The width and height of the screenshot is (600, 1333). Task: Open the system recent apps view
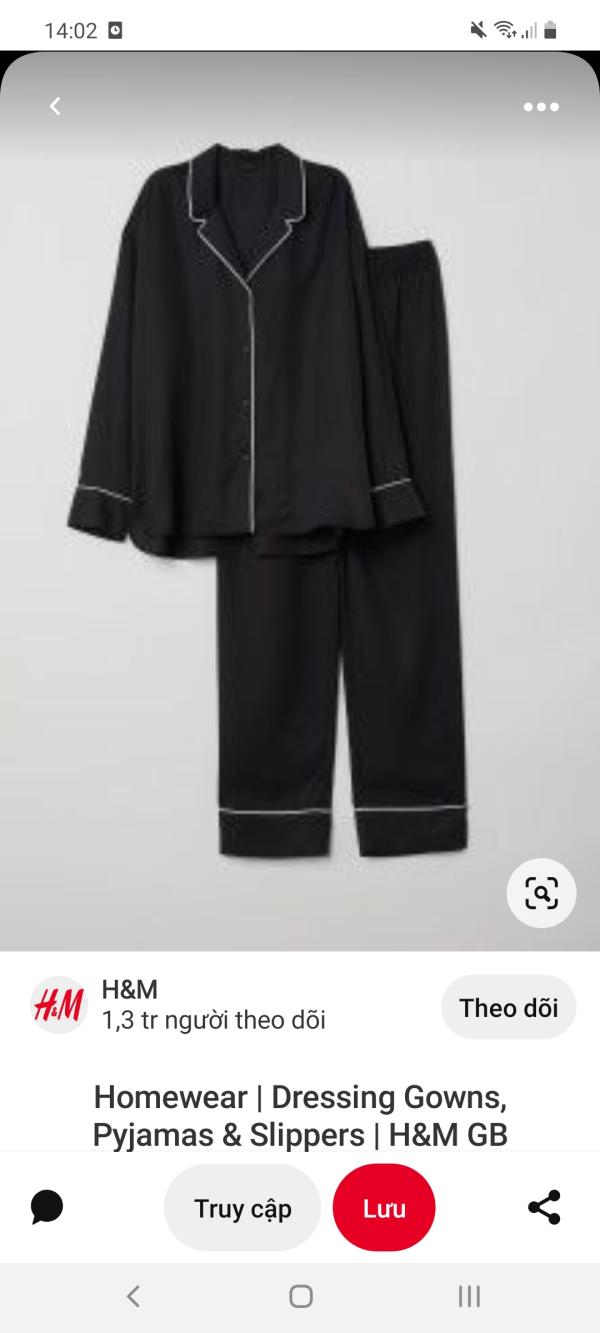(469, 1297)
